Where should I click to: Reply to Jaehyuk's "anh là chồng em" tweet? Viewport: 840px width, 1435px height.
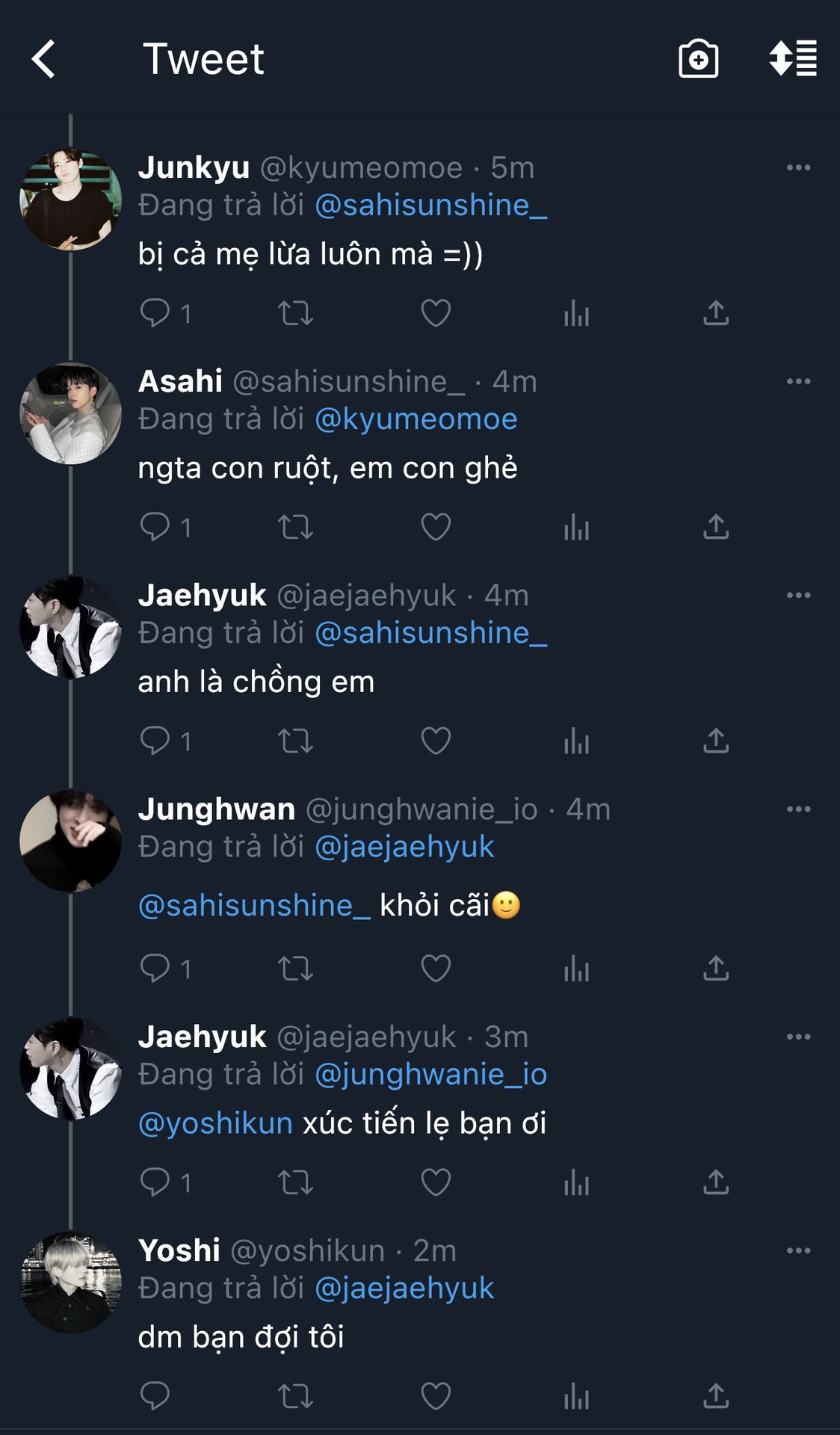click(155, 741)
